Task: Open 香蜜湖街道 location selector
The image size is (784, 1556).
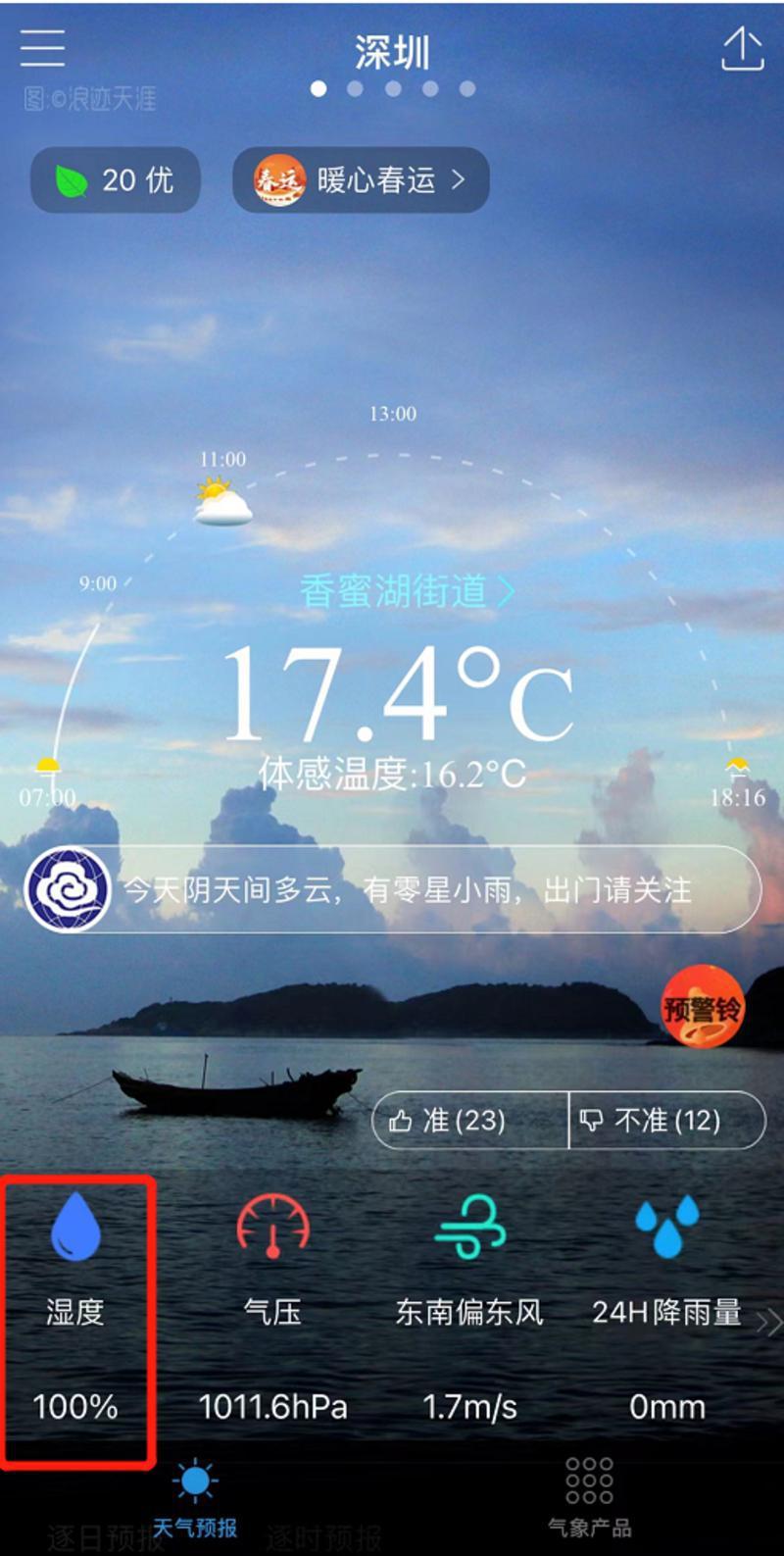Action: point(406,591)
